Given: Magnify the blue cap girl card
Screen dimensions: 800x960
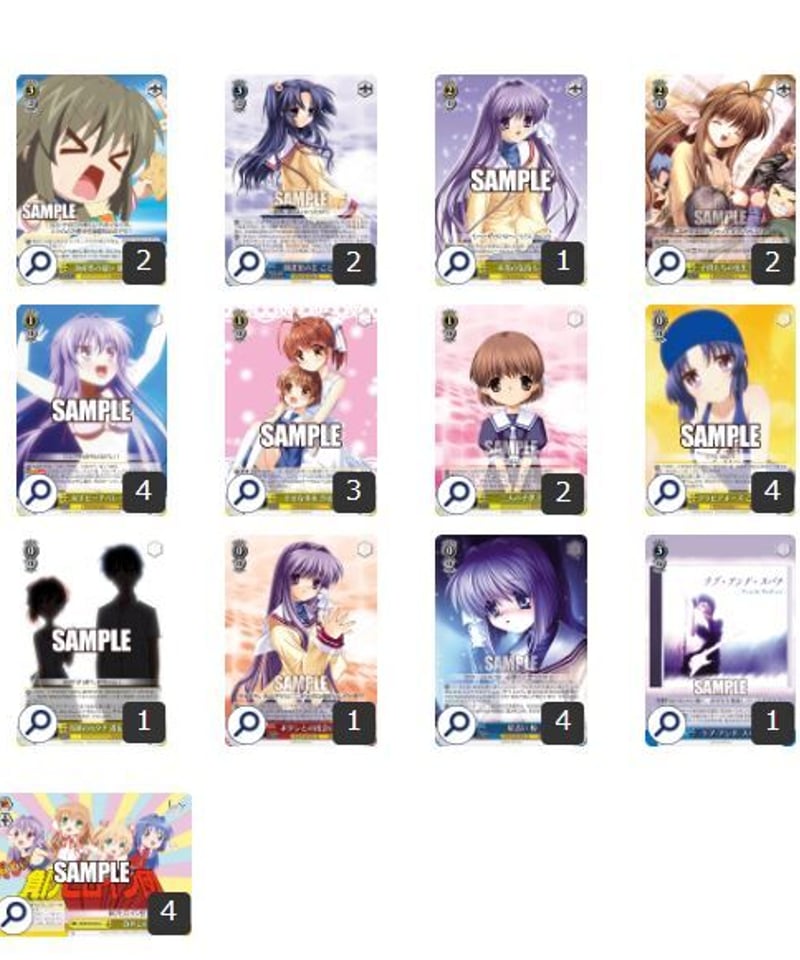Looking at the screenshot, I should [x=666, y=493].
